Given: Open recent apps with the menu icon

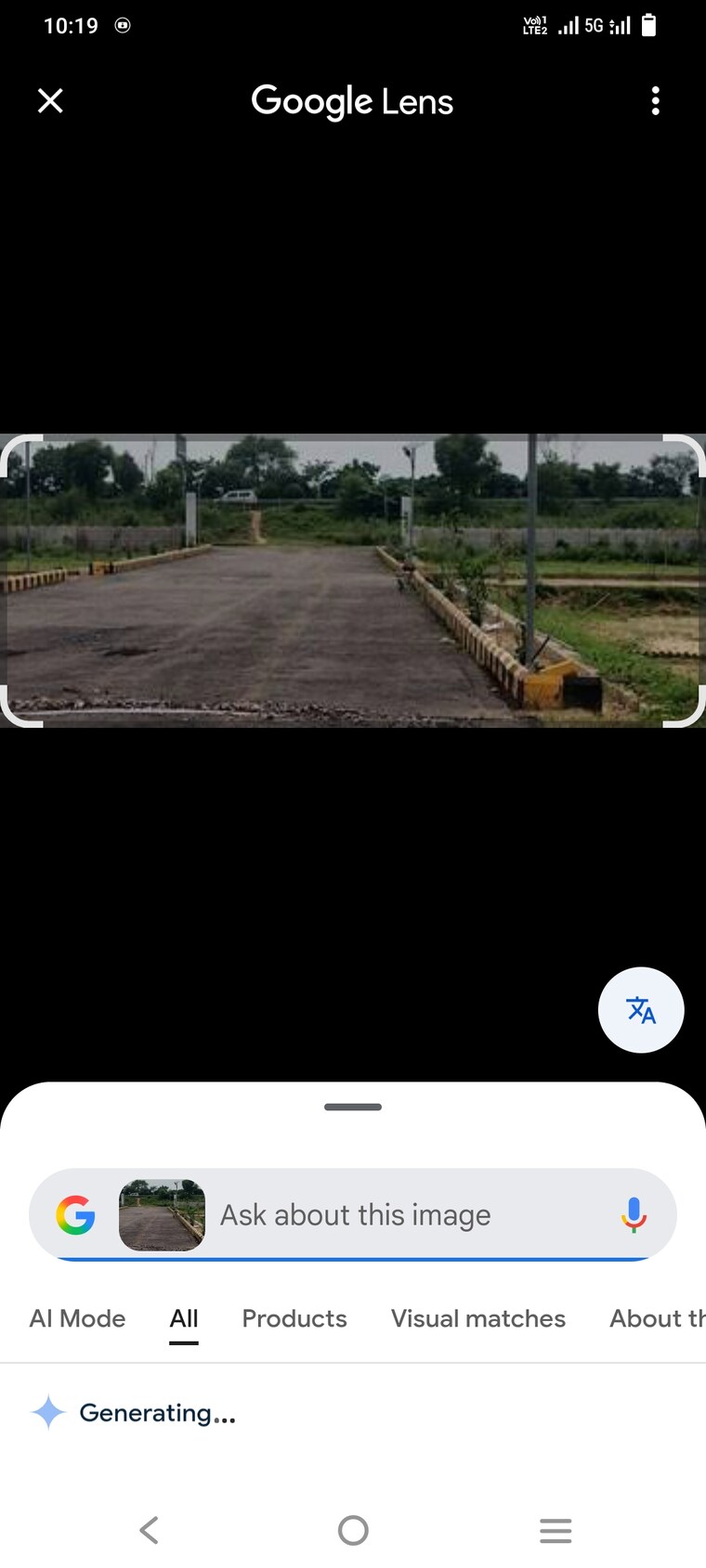Looking at the screenshot, I should click(556, 1530).
